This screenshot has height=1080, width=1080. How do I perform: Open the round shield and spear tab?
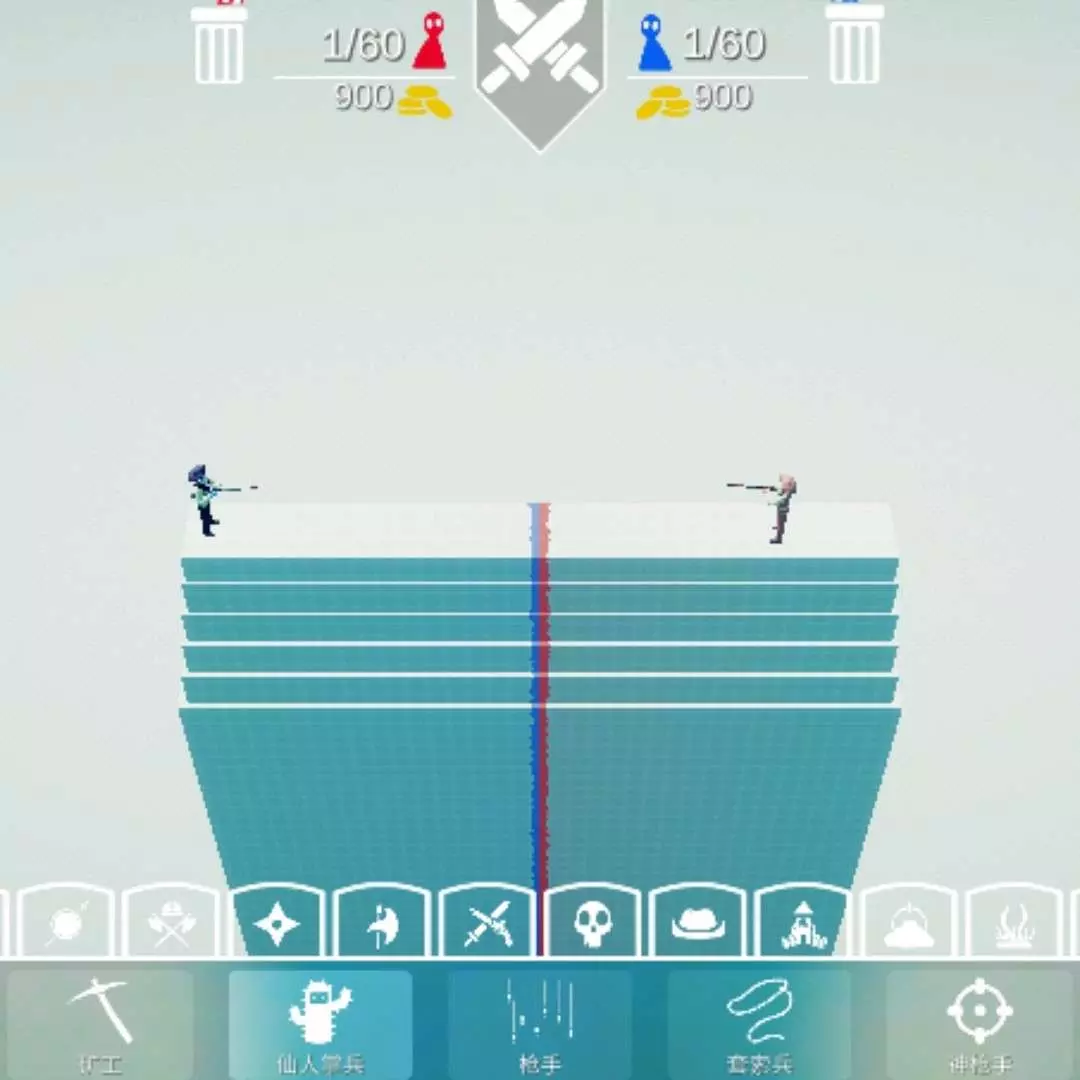click(x=66, y=924)
